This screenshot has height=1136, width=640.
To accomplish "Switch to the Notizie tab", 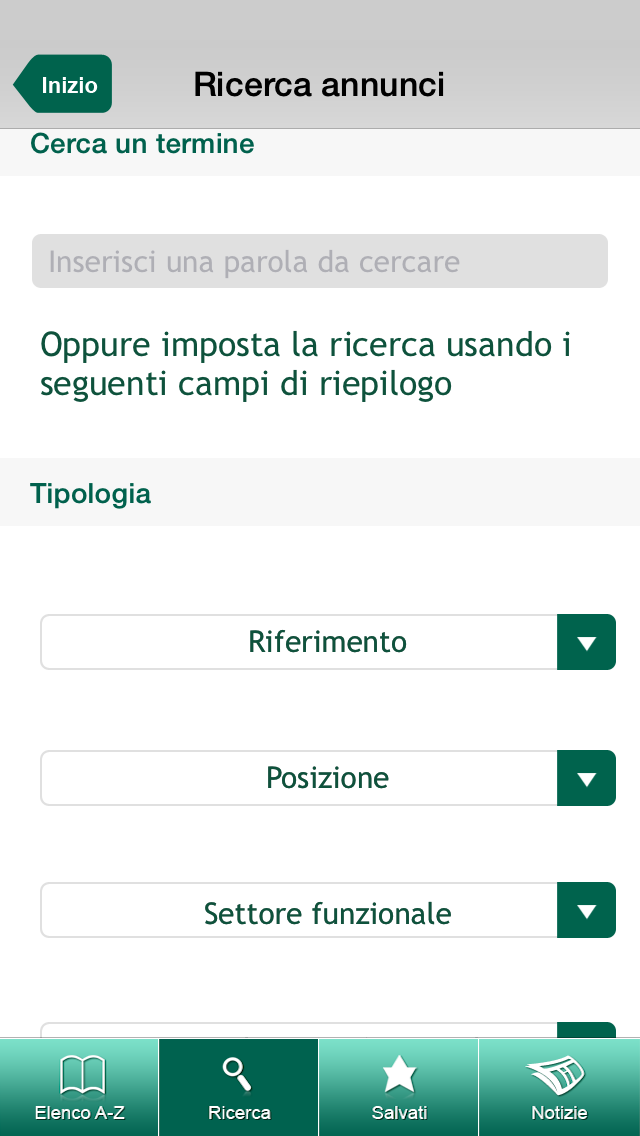I will click(x=560, y=1087).
